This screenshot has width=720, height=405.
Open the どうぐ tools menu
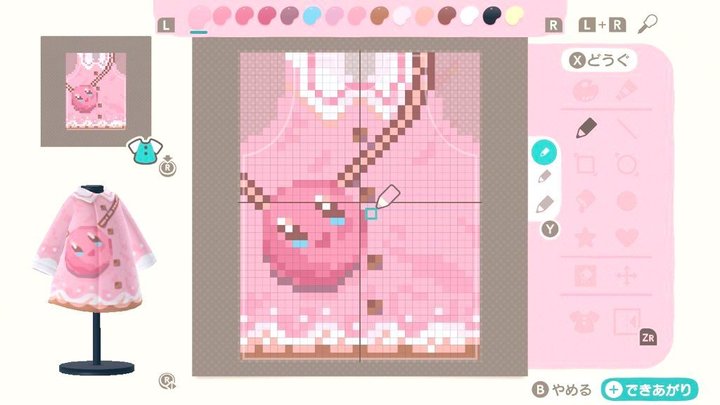click(x=602, y=60)
